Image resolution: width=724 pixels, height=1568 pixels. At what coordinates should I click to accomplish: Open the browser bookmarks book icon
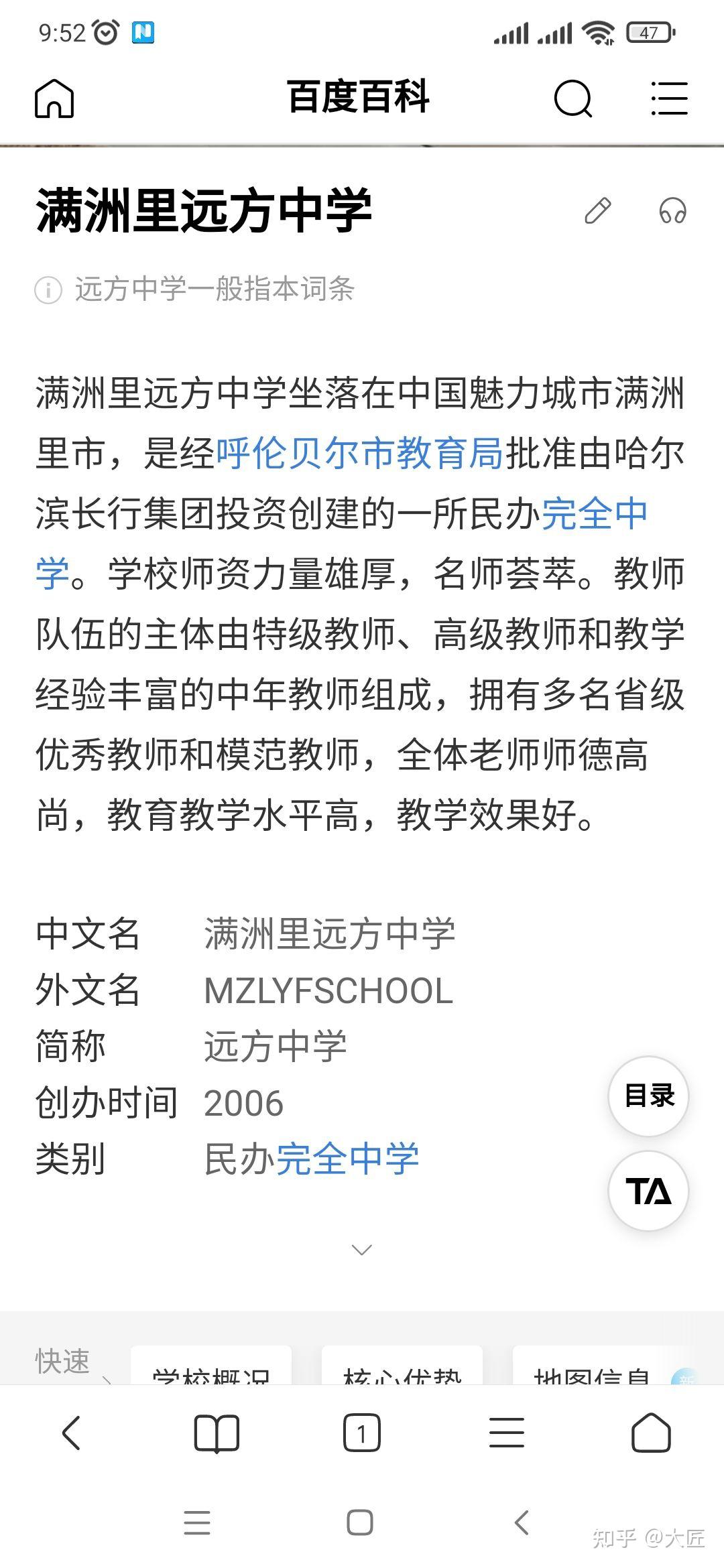pyautogui.click(x=217, y=1433)
